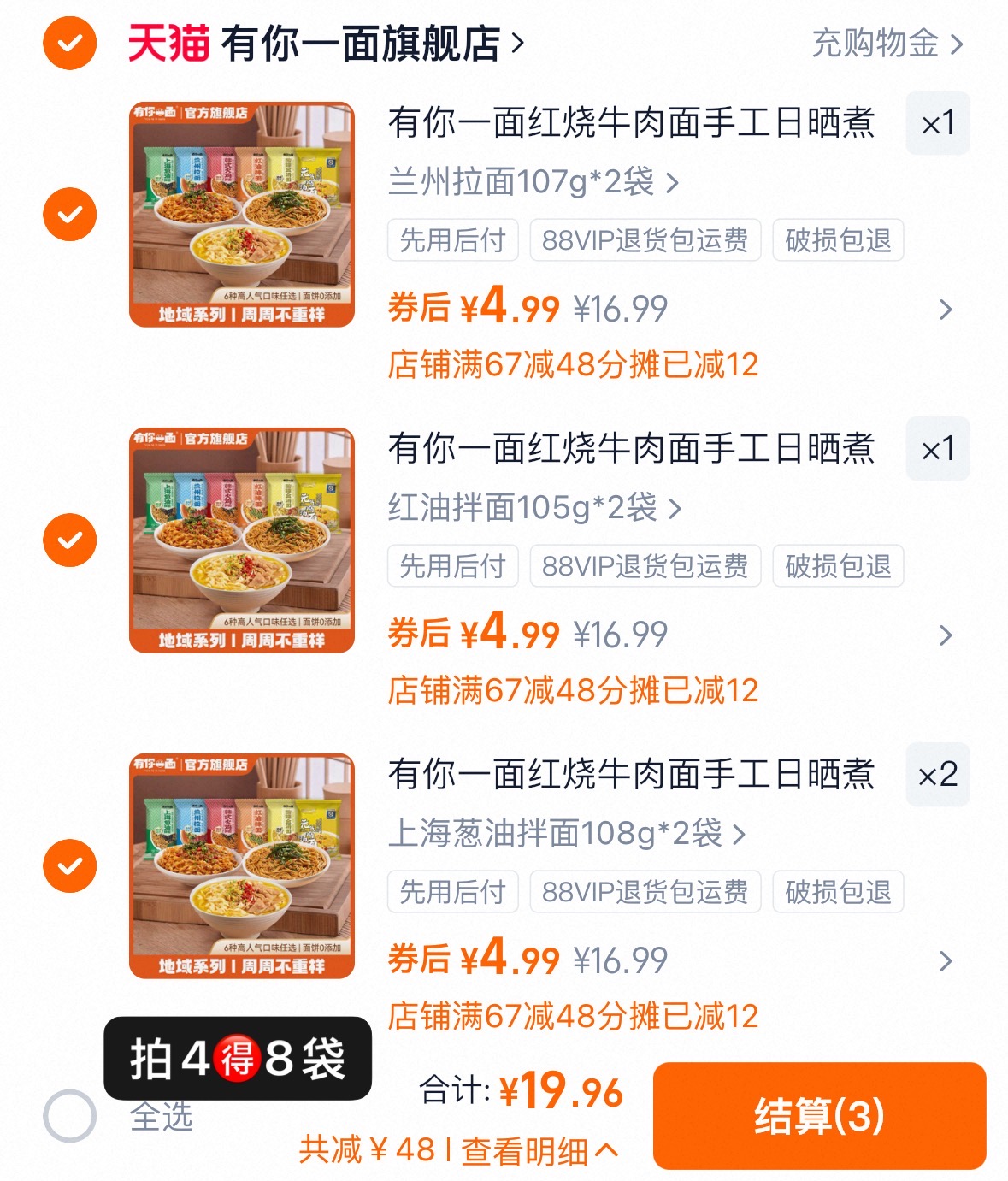Click the 破损包退 tag on second item
This screenshot has width=1008, height=1181.
[837, 565]
